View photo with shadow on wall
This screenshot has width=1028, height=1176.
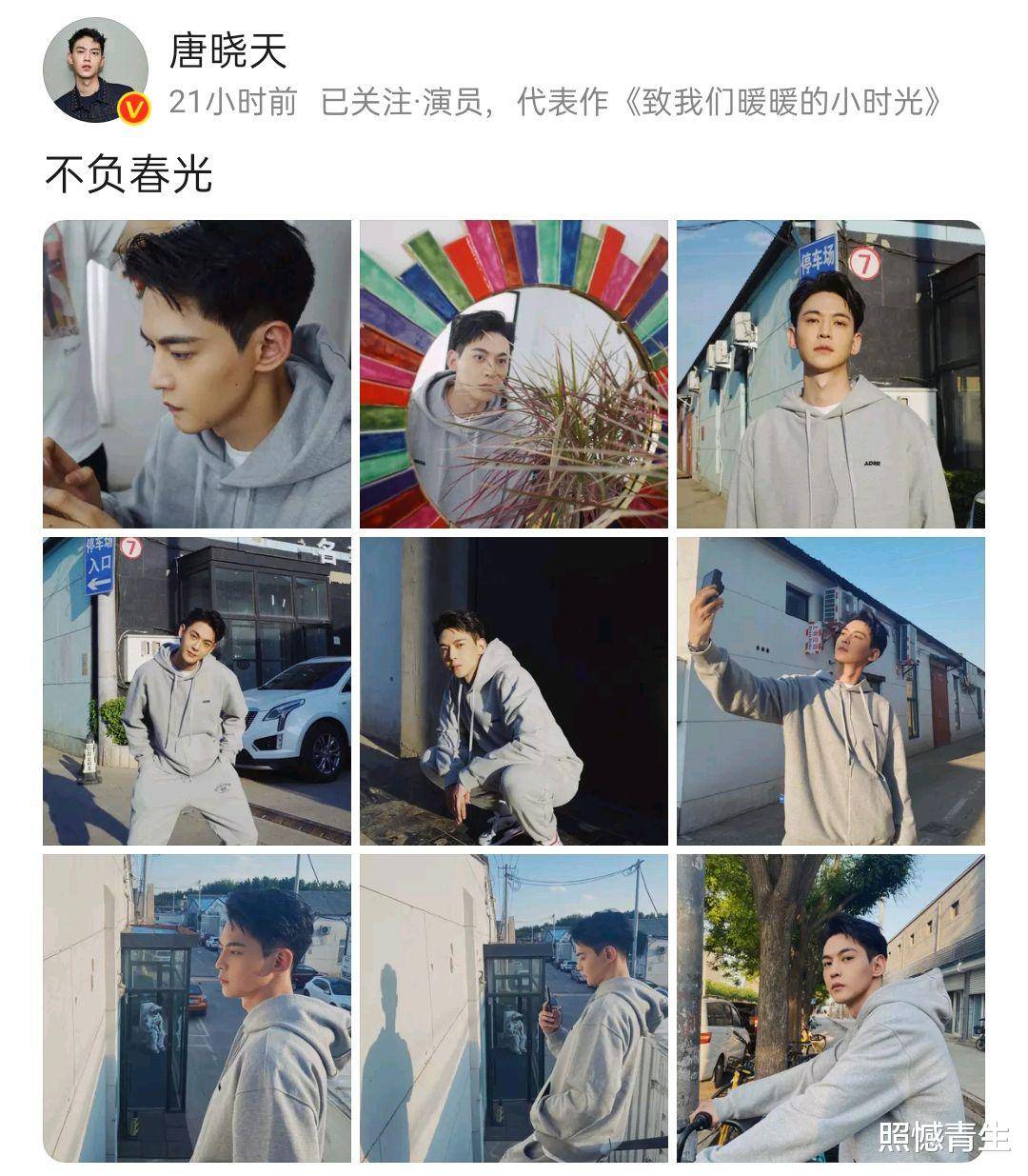coord(514,1007)
